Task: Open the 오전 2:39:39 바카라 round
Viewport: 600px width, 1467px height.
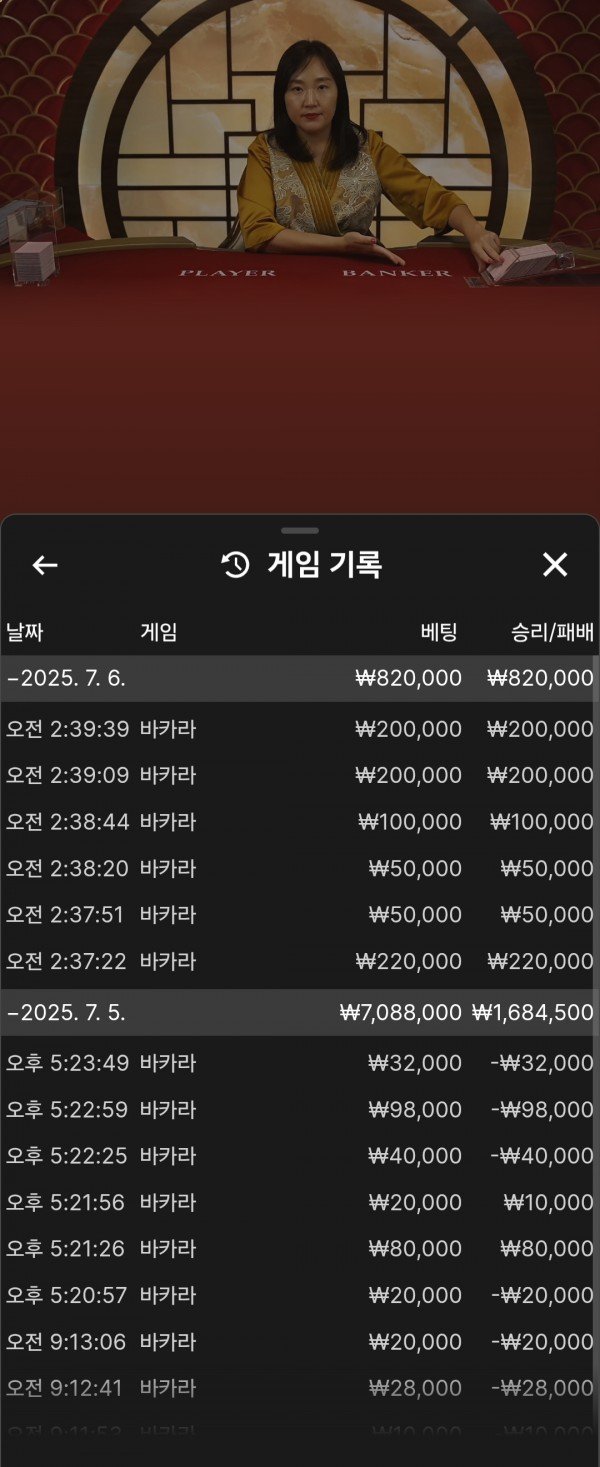Action: [x=300, y=729]
